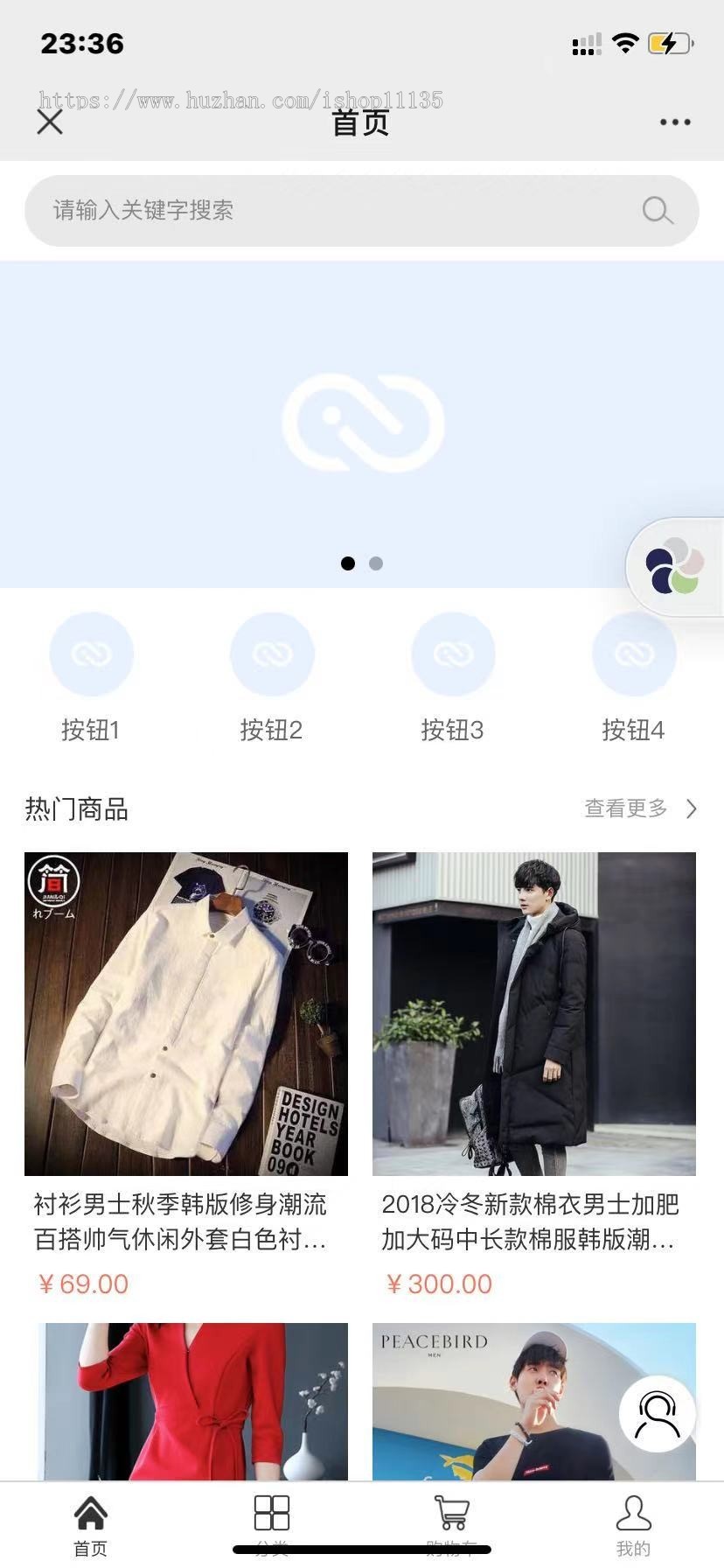Switch to the 我的 tab
Viewport: 724px width, 1568px height.
coord(633,1522)
